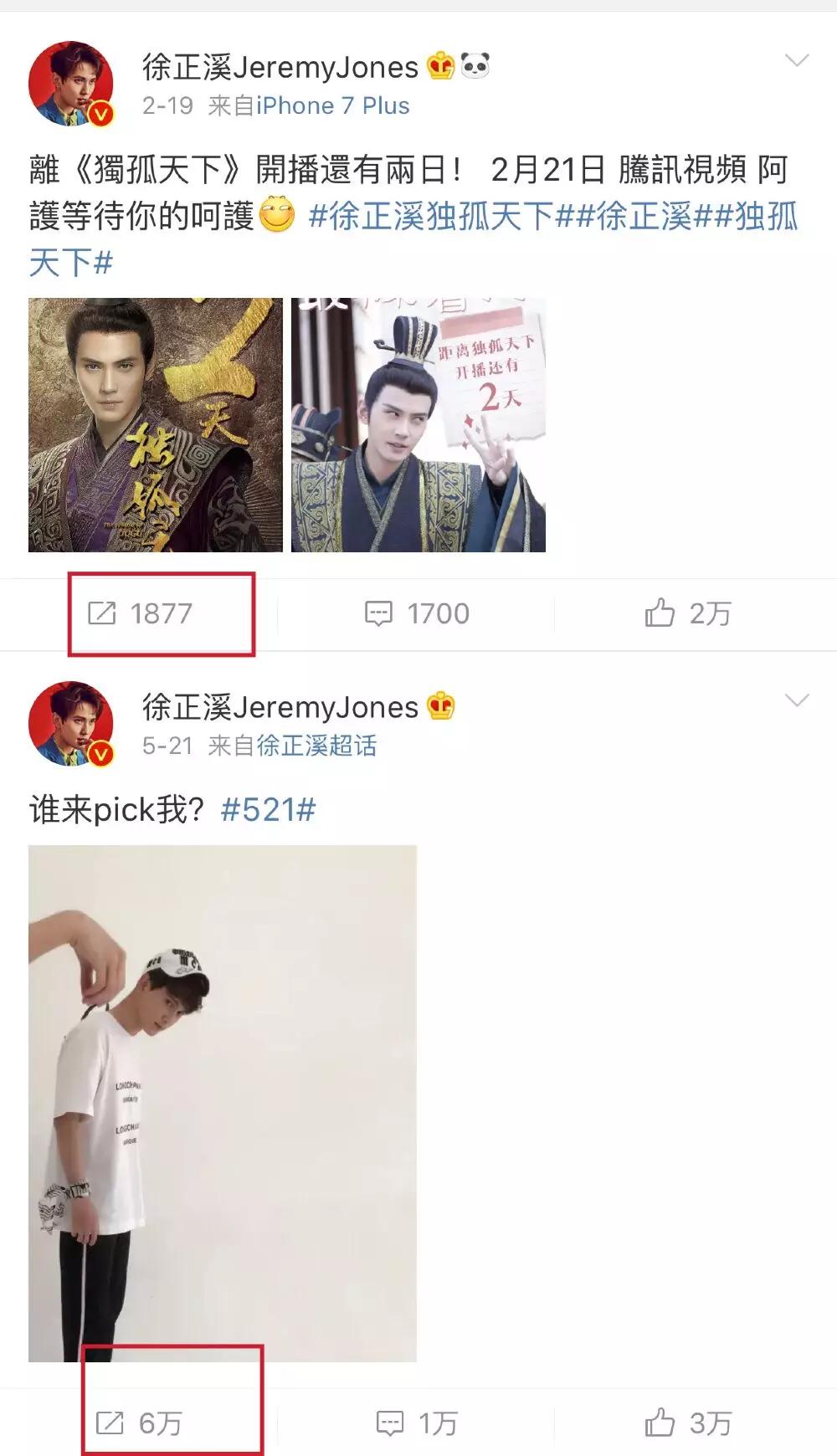Open the avatar on the 2-19 post

71,84
